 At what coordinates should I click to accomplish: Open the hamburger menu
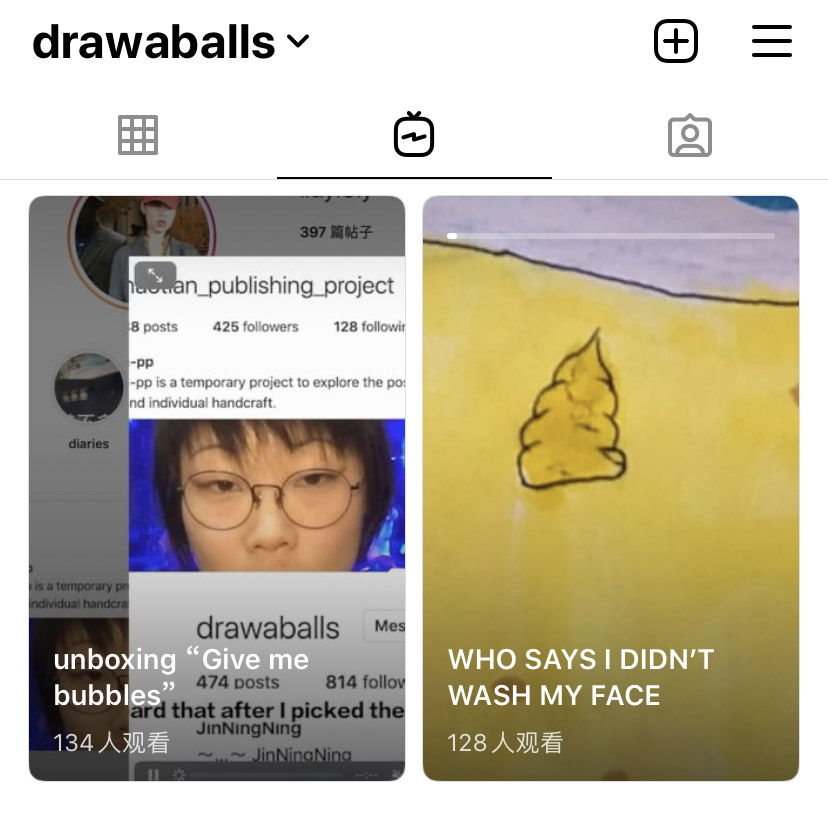771,42
